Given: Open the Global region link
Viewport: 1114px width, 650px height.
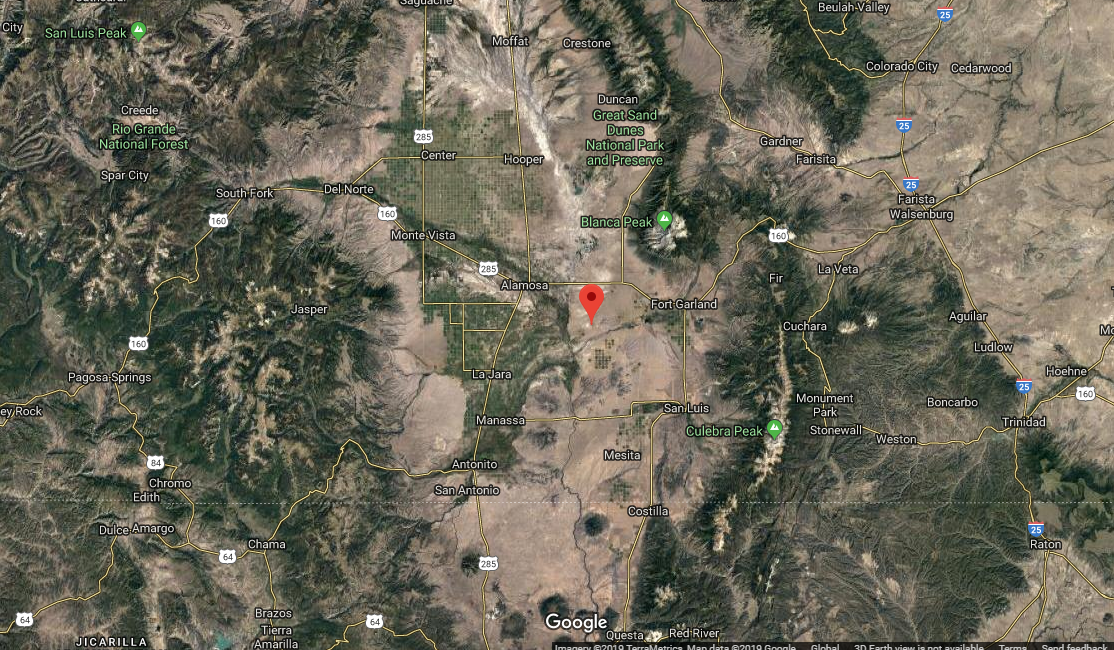Looking at the screenshot, I should (x=825, y=646).
